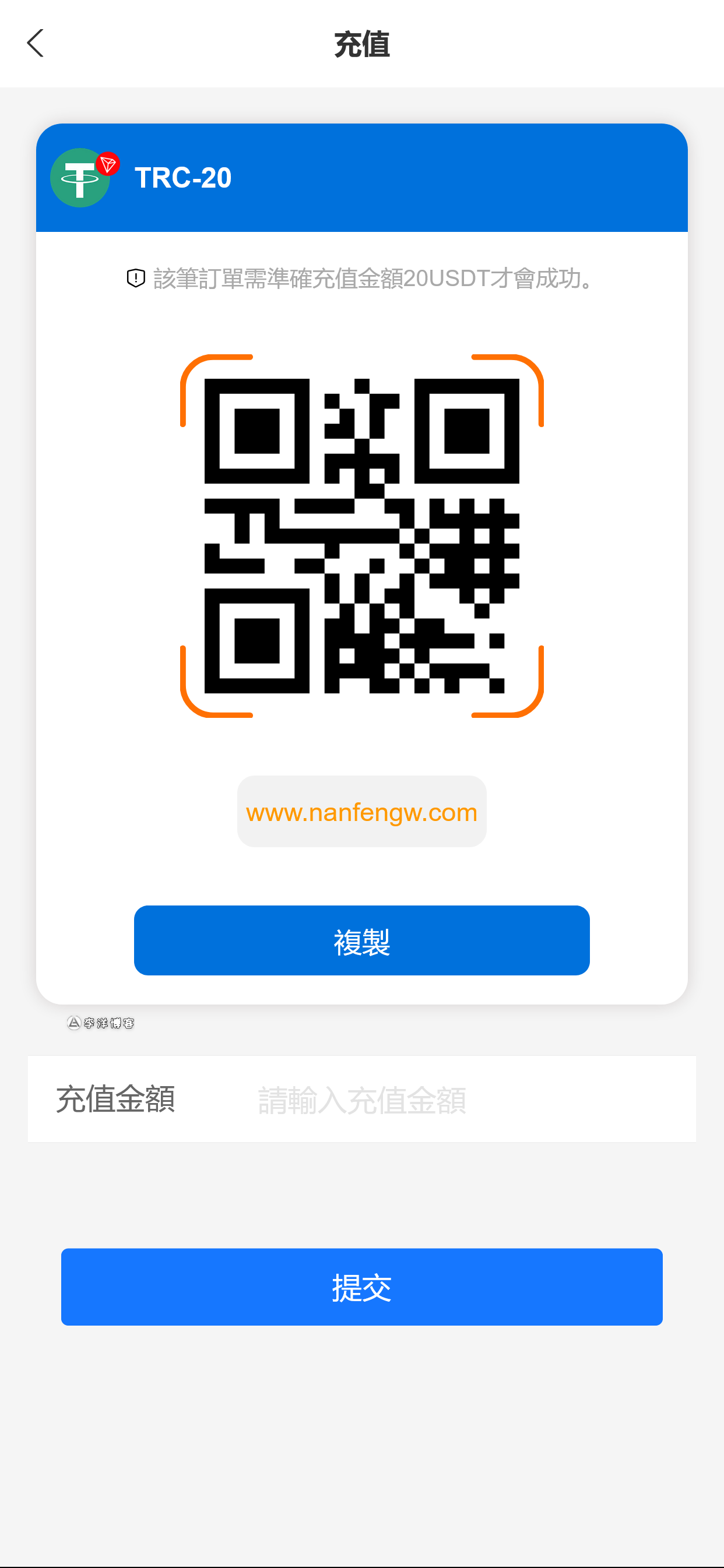Tap the back arrow to leave the recharge page
The height and width of the screenshot is (1568, 724).
click(36, 43)
